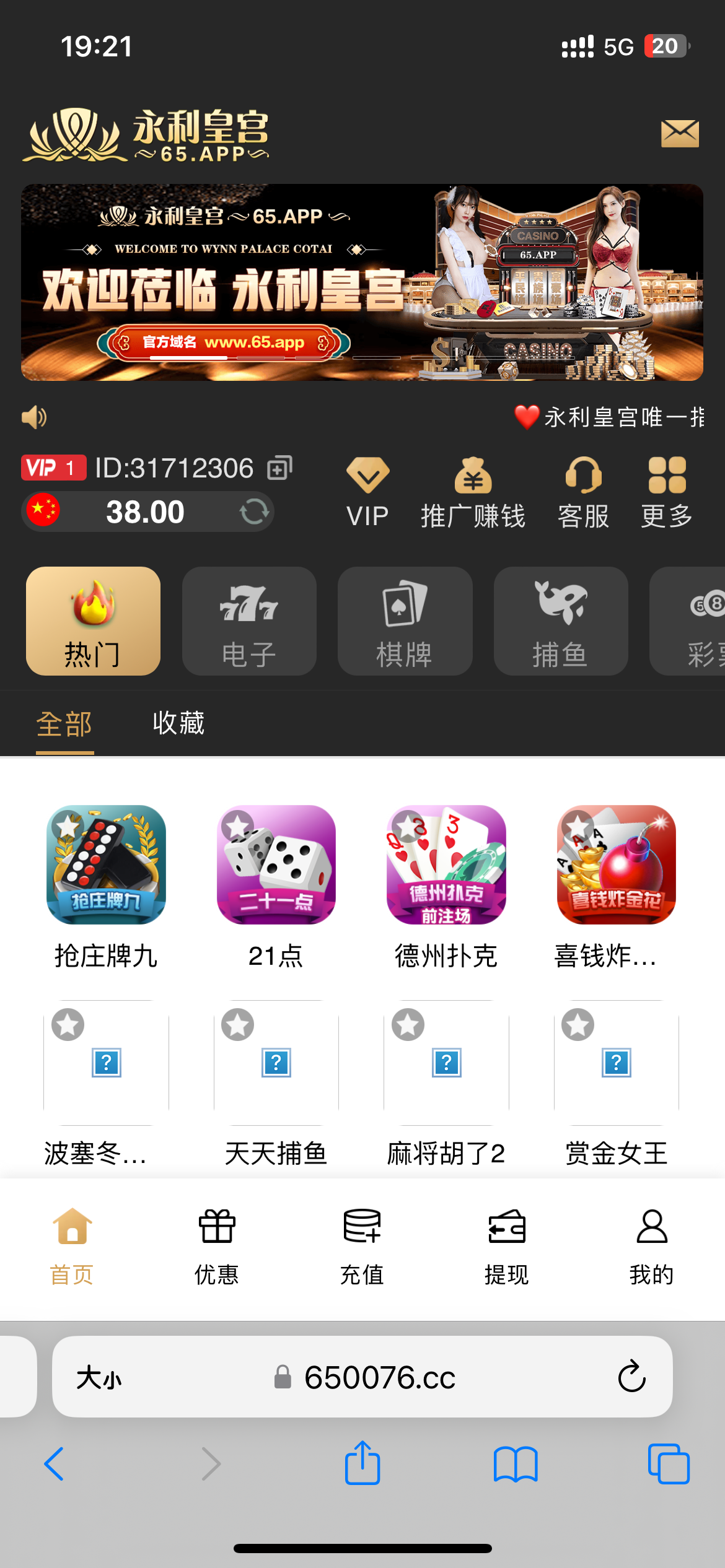This screenshot has height=1568, width=725.
Task: Switch to the 收藏 tab
Action: (x=178, y=723)
